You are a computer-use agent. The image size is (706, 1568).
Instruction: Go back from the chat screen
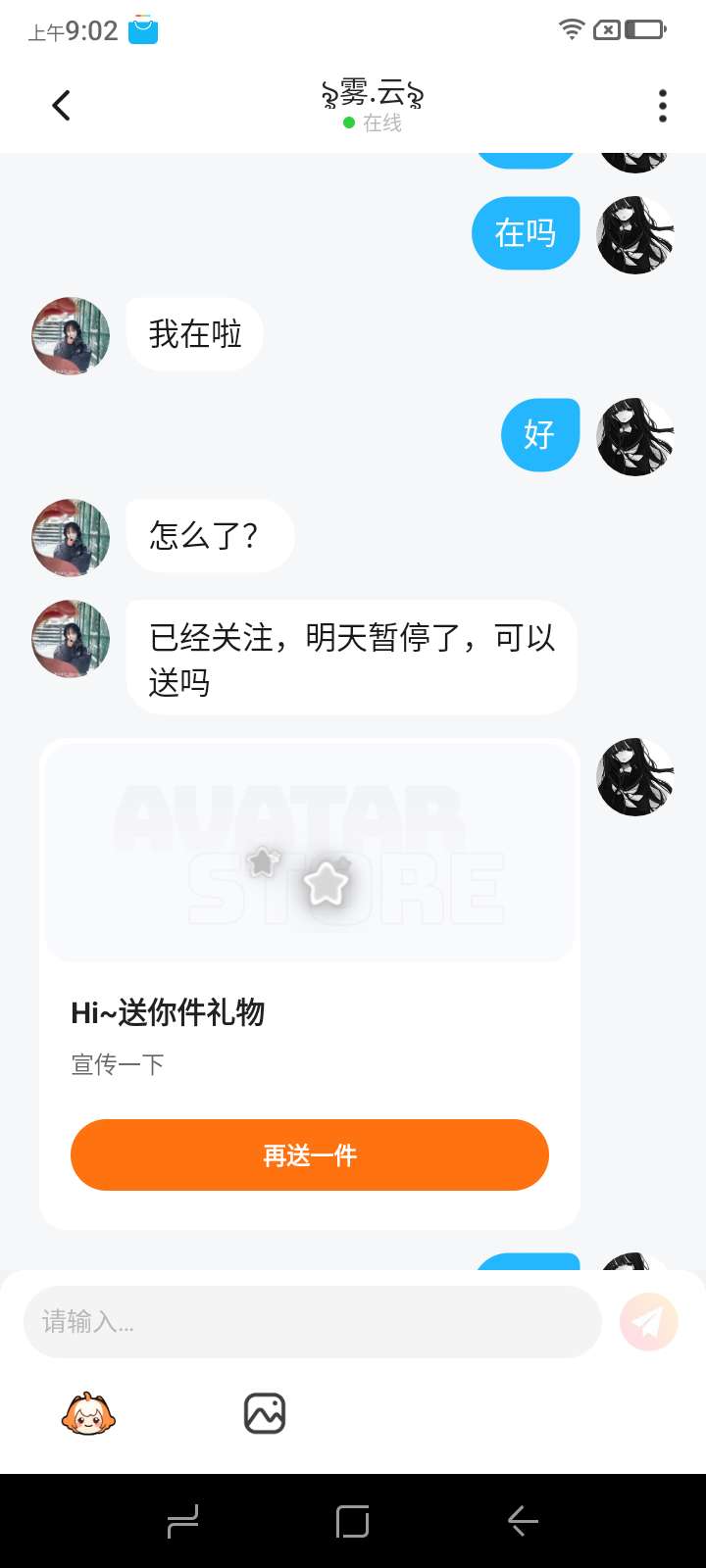click(x=61, y=106)
